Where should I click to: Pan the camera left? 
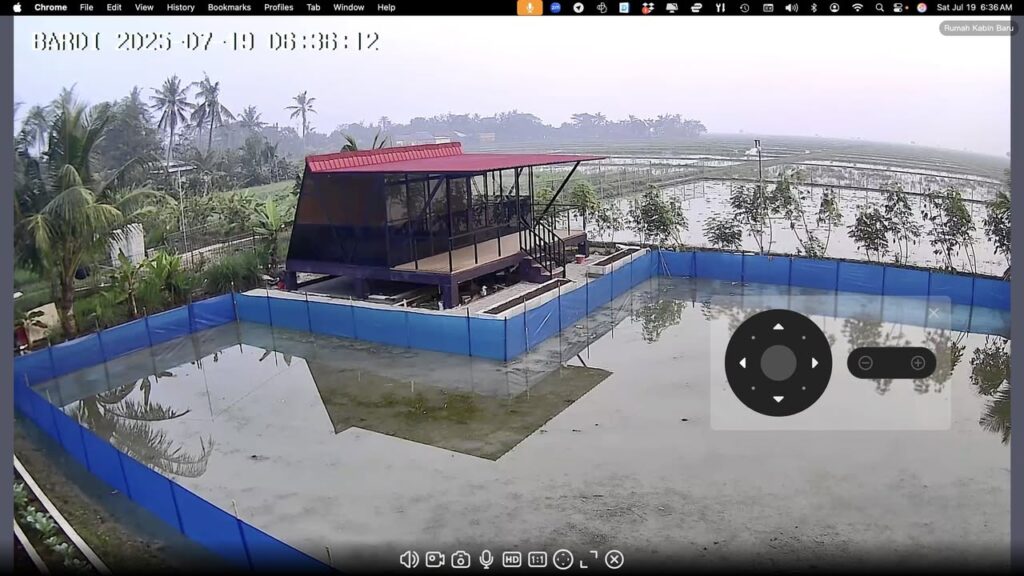click(742, 363)
